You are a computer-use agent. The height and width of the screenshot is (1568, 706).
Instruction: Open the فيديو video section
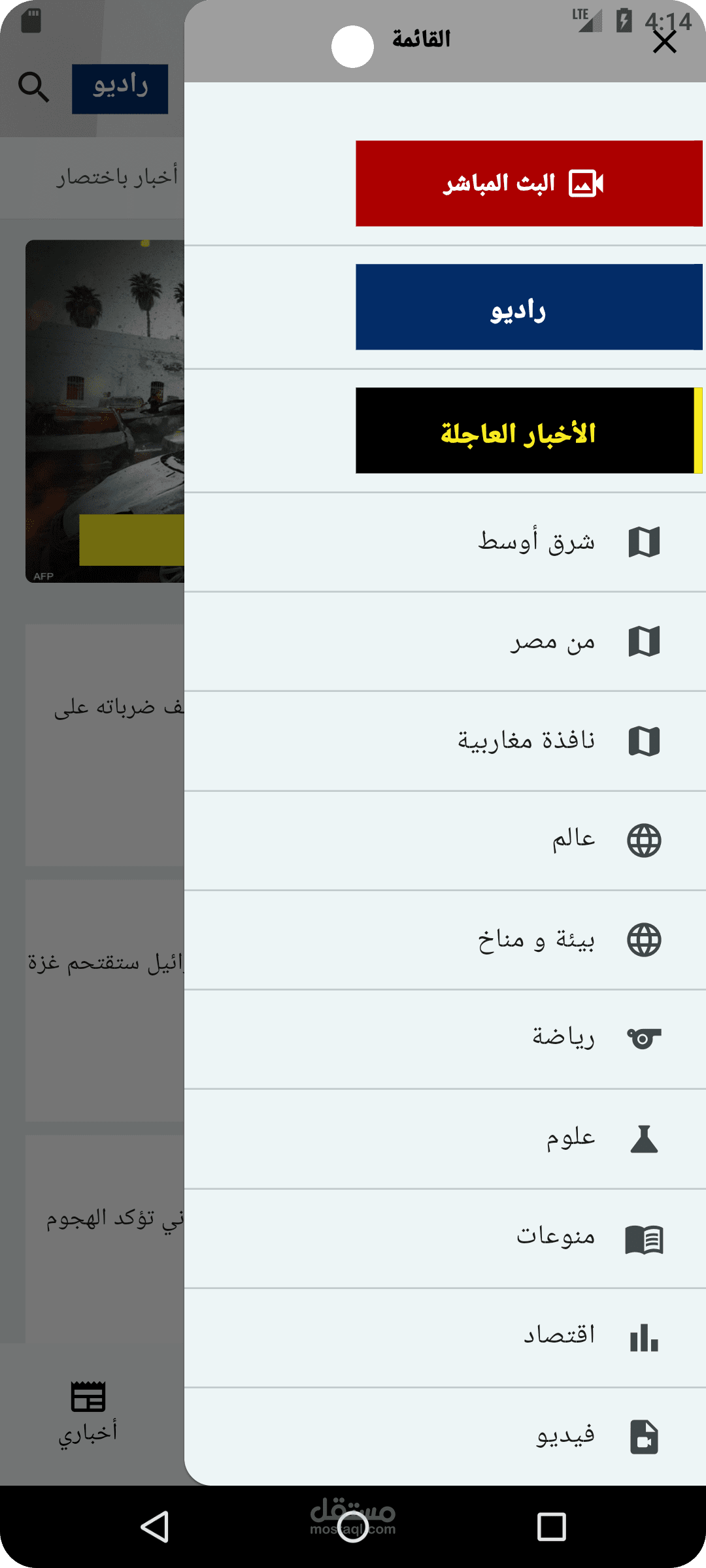click(x=445, y=1437)
